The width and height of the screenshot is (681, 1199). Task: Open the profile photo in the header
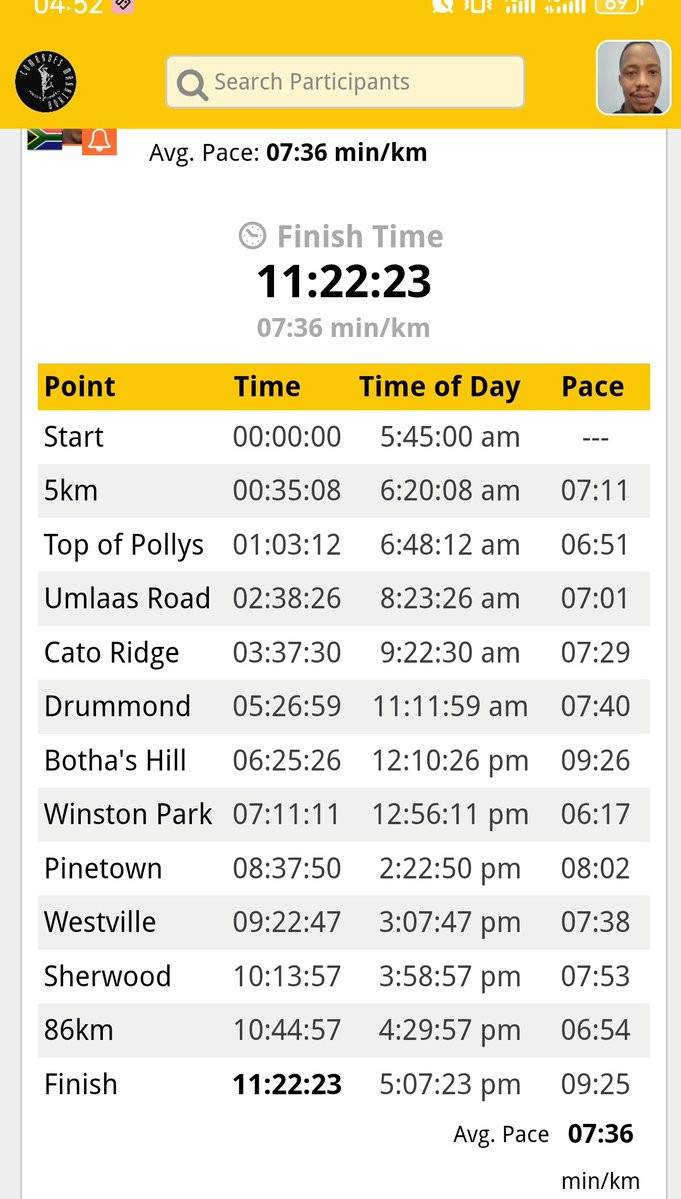(x=633, y=78)
